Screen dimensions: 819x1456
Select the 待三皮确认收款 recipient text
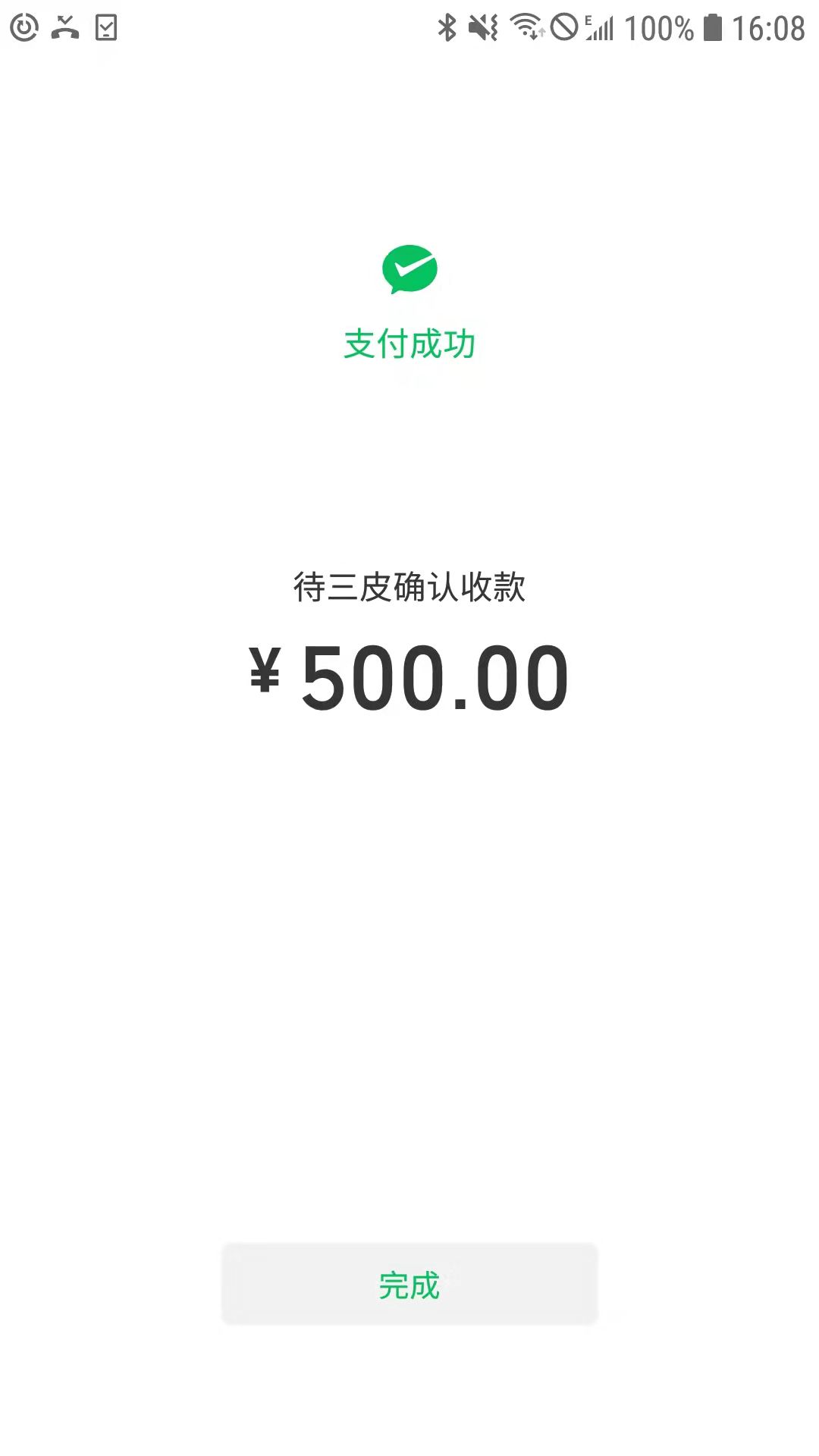pos(409,586)
